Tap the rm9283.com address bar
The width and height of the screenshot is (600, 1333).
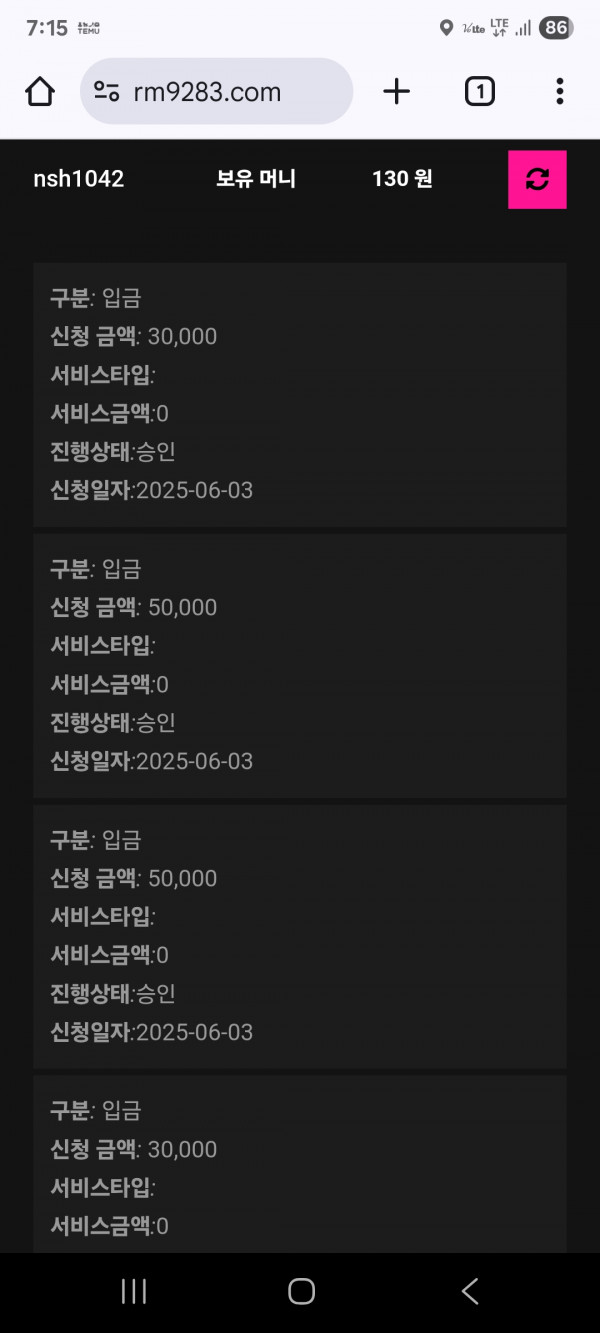click(216, 92)
